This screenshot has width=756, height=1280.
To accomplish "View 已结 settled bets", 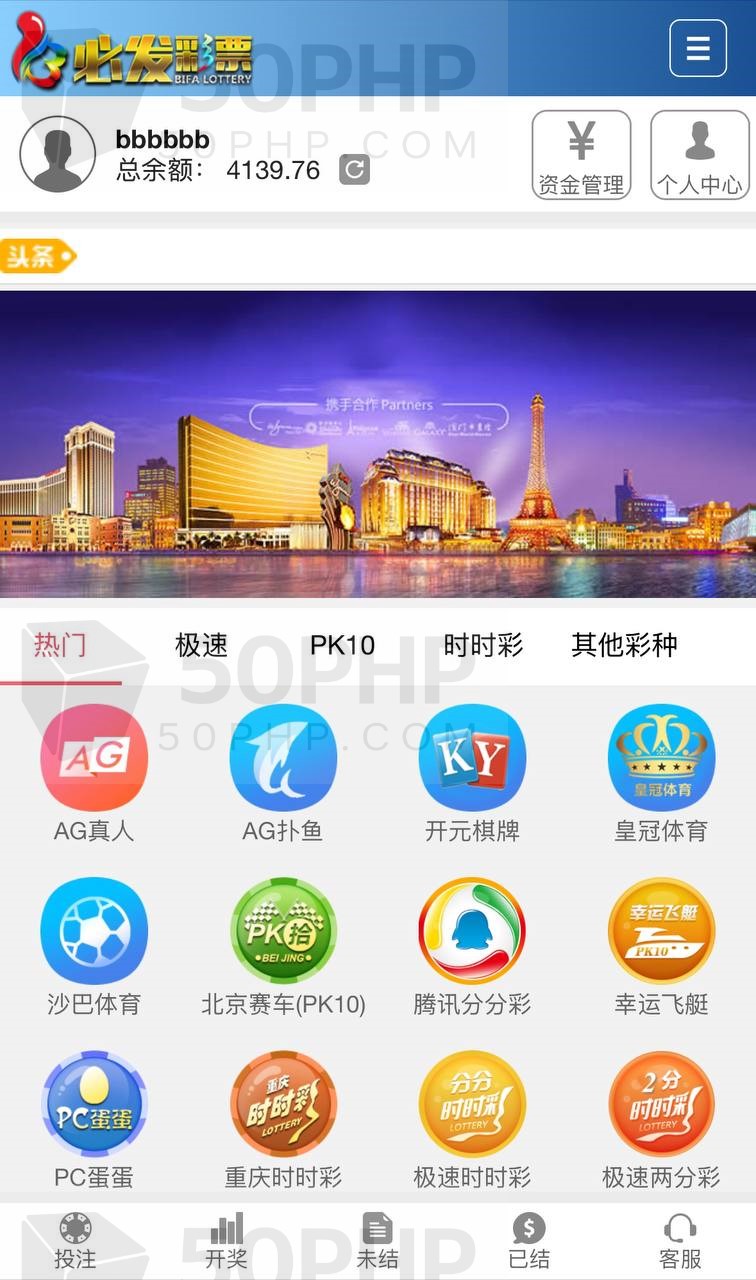I will tap(529, 1241).
